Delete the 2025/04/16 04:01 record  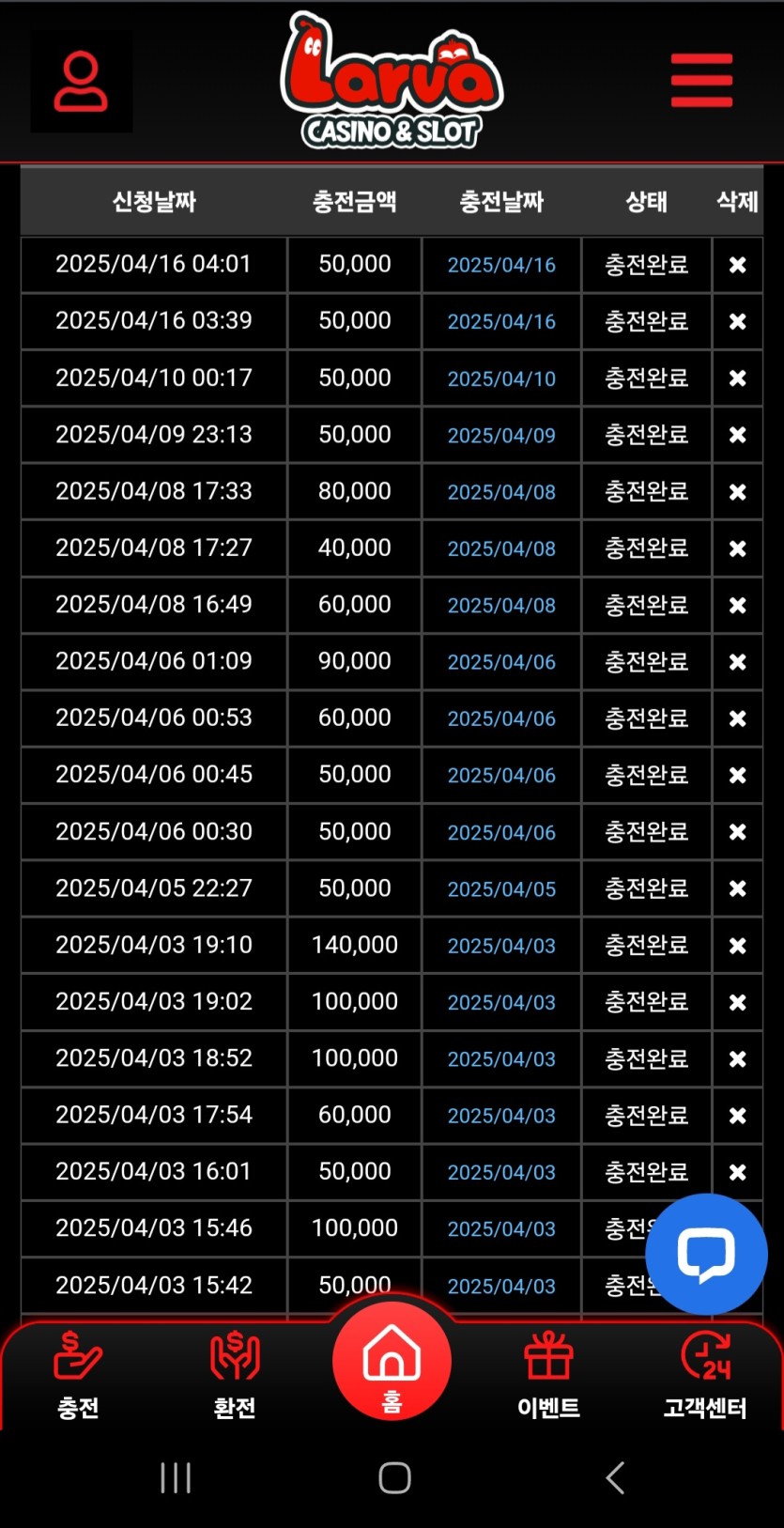738,265
